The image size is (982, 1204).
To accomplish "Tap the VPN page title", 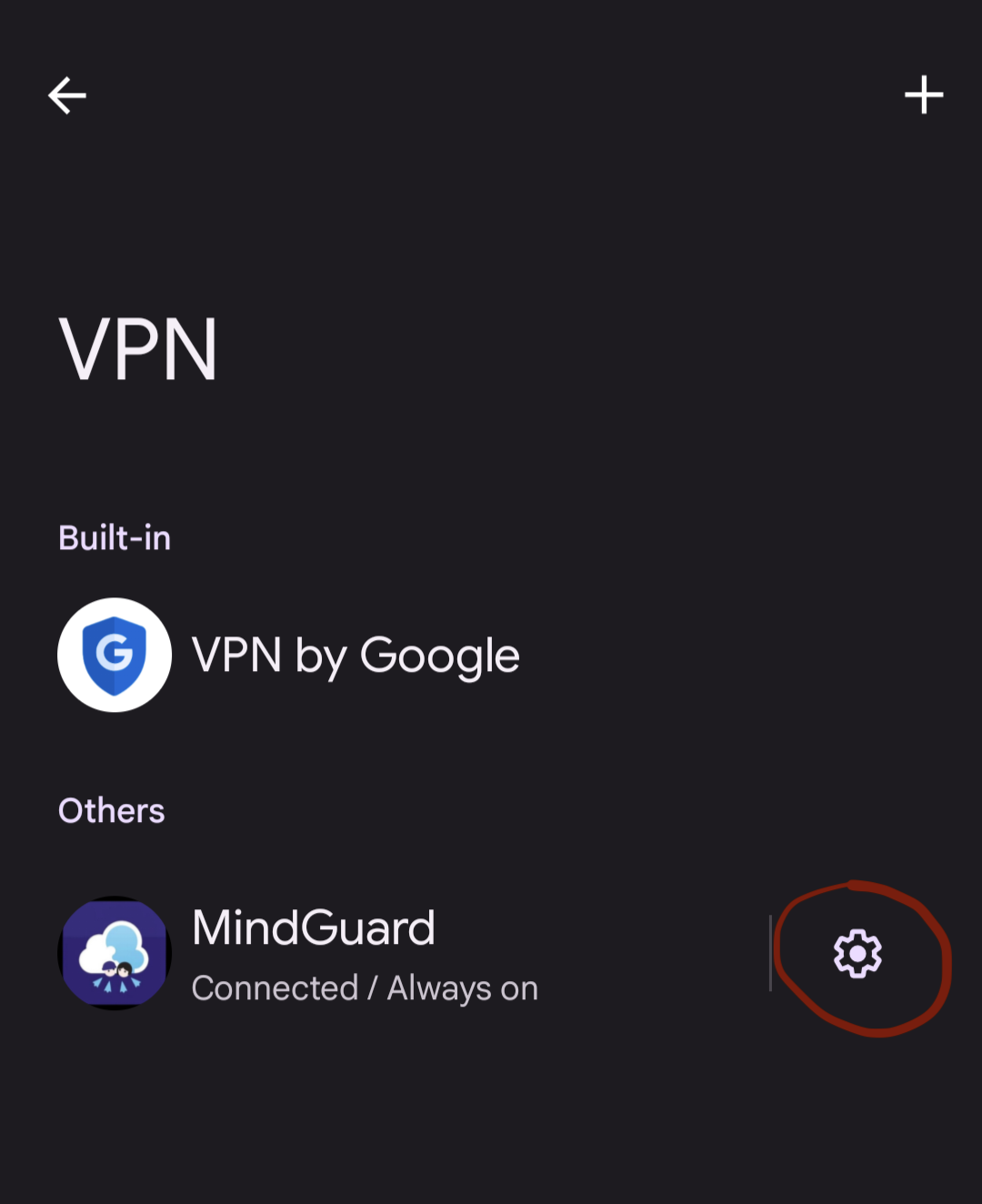I will [138, 348].
